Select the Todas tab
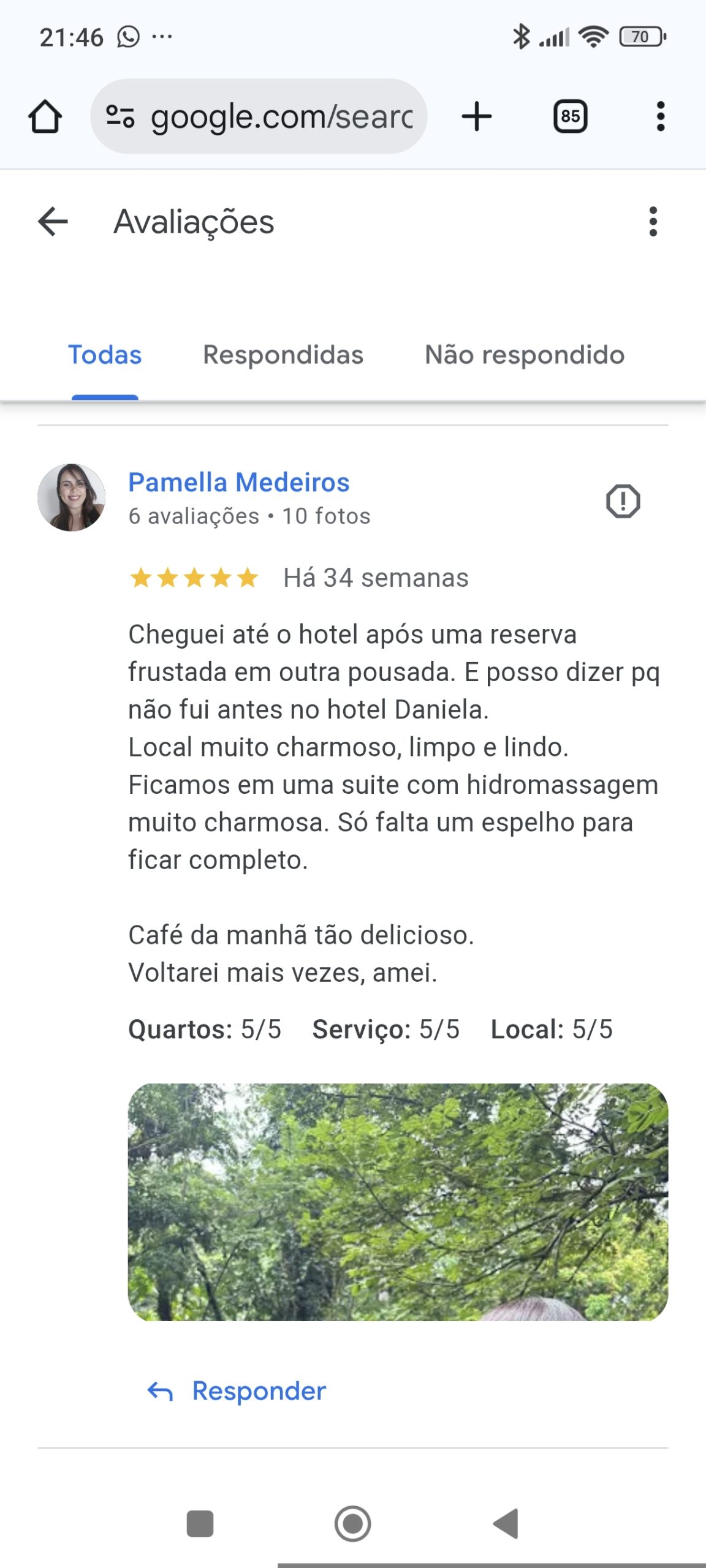This screenshot has width=706, height=1568. tap(105, 355)
